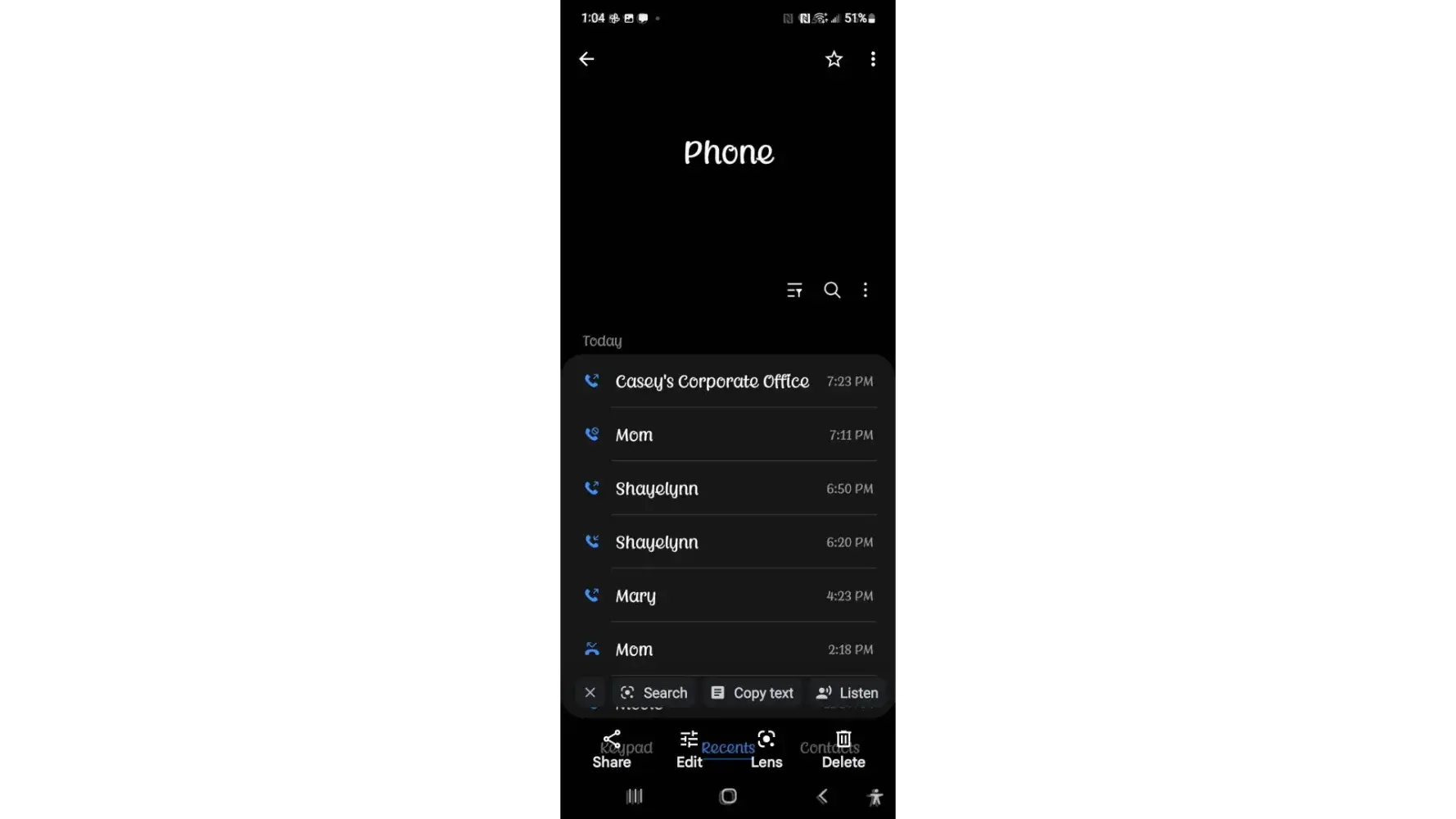Screen dimensions: 1456x819
Task: Tap the Search chip
Action: [654, 693]
